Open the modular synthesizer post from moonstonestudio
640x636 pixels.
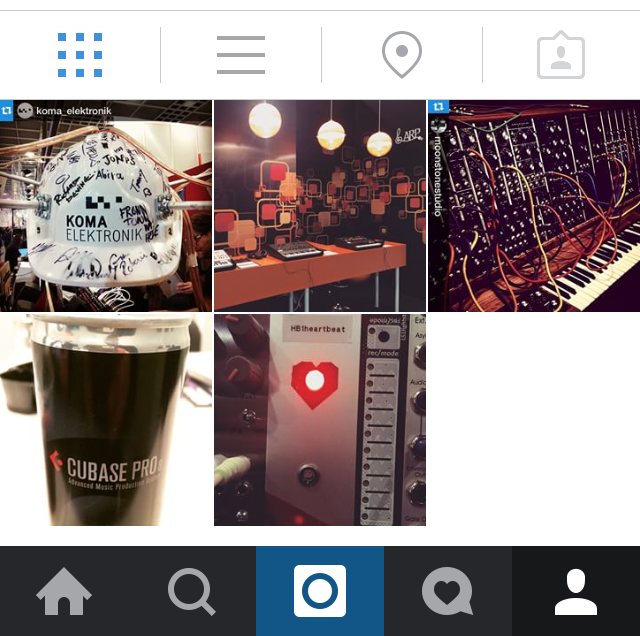pyautogui.click(x=534, y=206)
